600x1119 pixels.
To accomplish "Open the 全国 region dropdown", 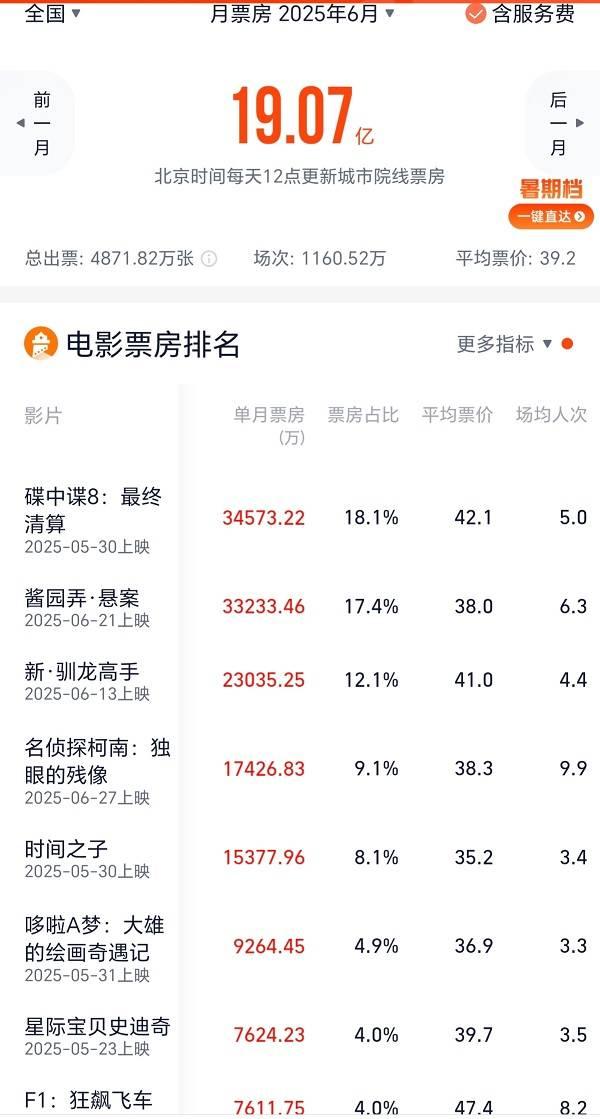I will [x=53, y=13].
